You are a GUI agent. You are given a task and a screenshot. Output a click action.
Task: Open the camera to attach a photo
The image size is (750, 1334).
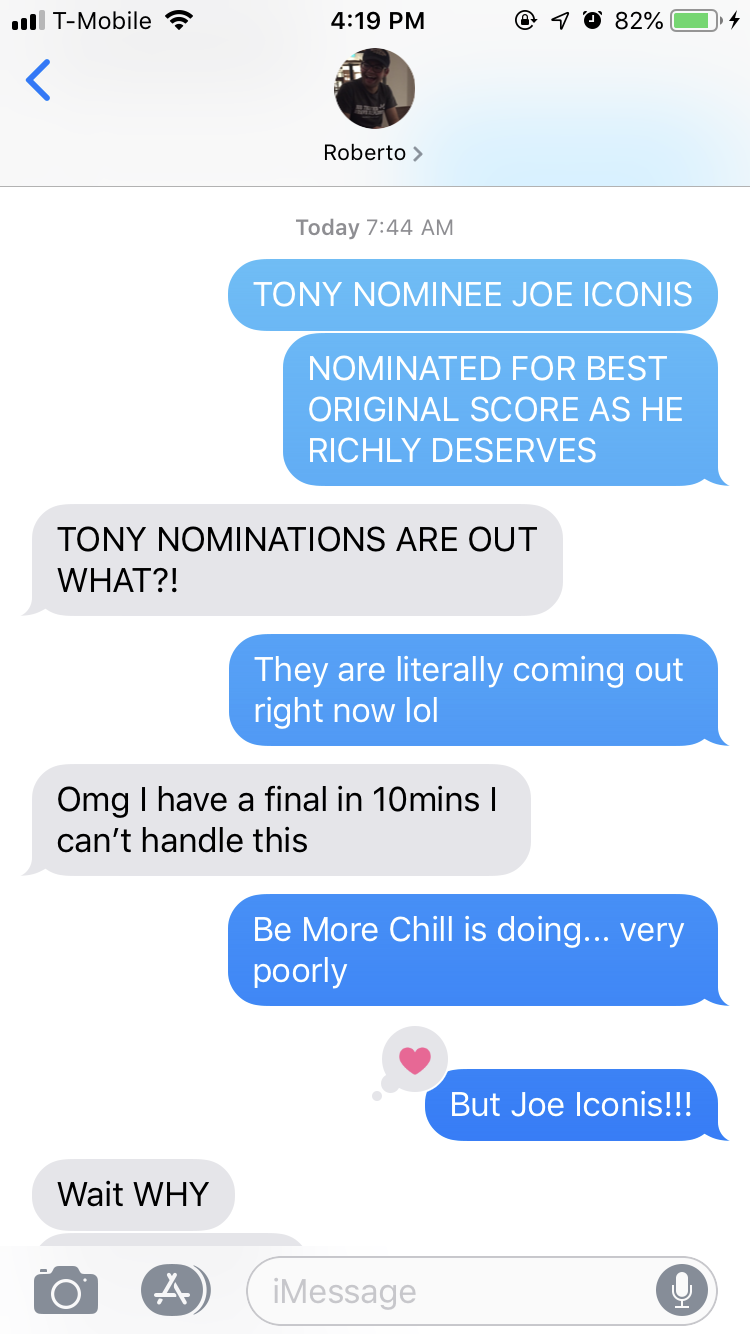point(66,1290)
